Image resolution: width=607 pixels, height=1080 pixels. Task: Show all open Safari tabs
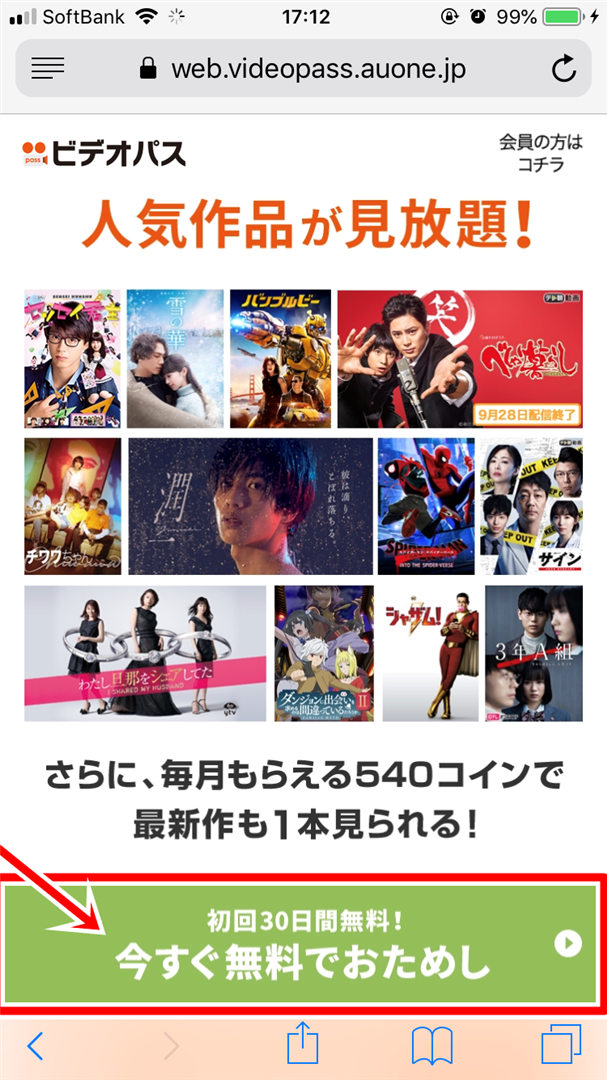click(x=561, y=1045)
